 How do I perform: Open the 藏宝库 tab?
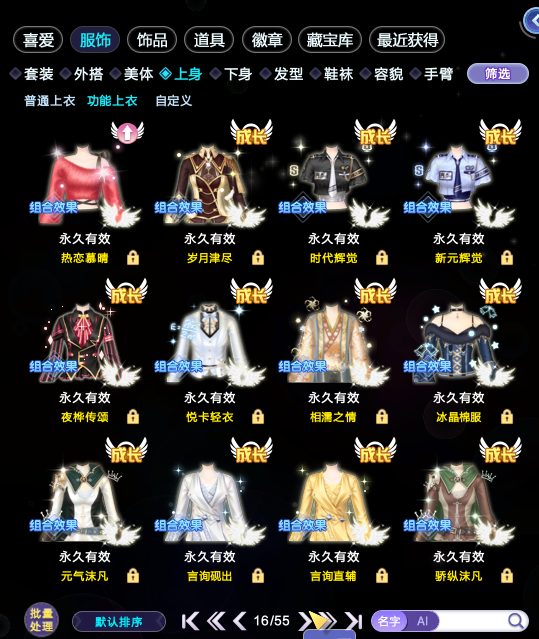click(330, 40)
